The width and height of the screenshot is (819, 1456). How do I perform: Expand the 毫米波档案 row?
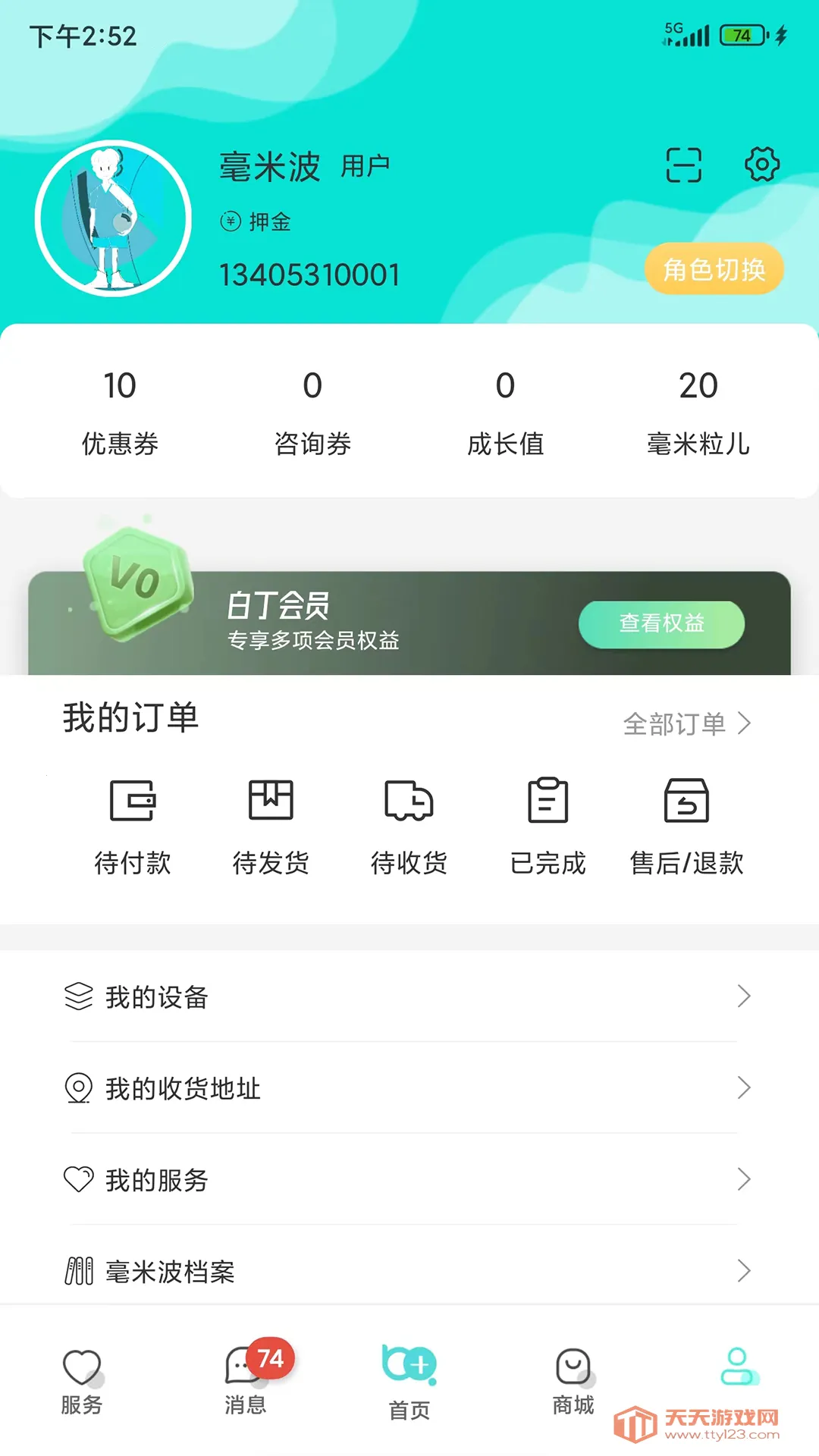[x=409, y=1271]
